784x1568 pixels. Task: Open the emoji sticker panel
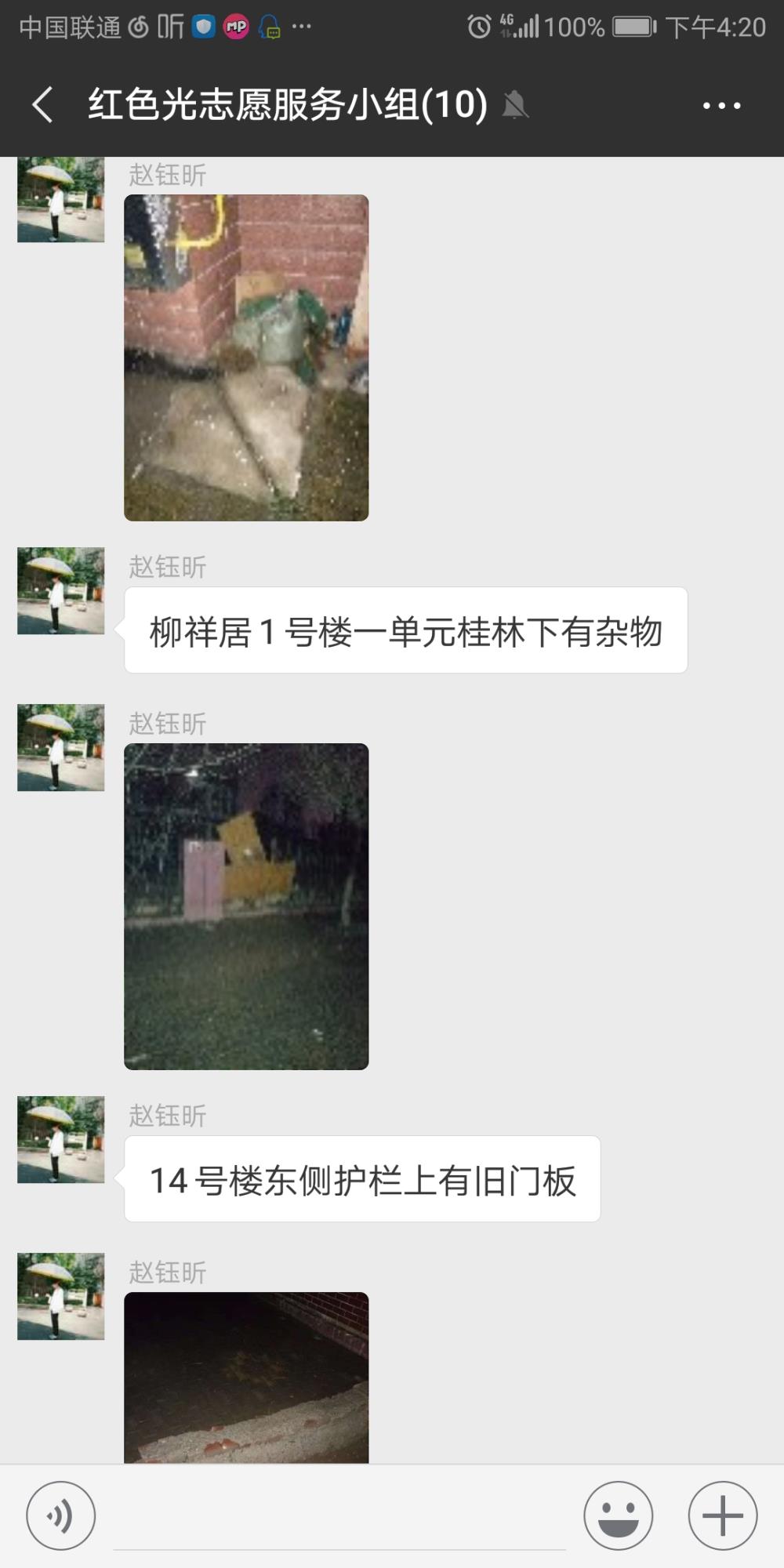point(618,1515)
